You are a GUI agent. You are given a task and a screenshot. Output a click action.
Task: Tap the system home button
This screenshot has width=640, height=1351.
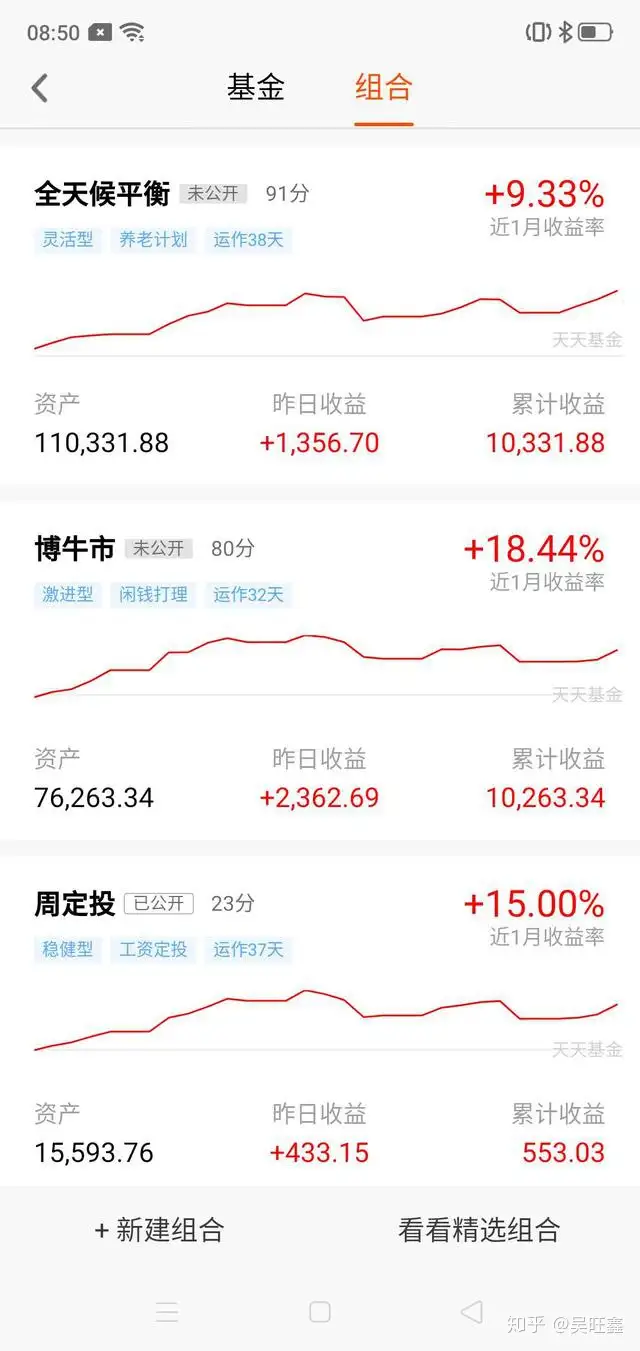(320, 1312)
